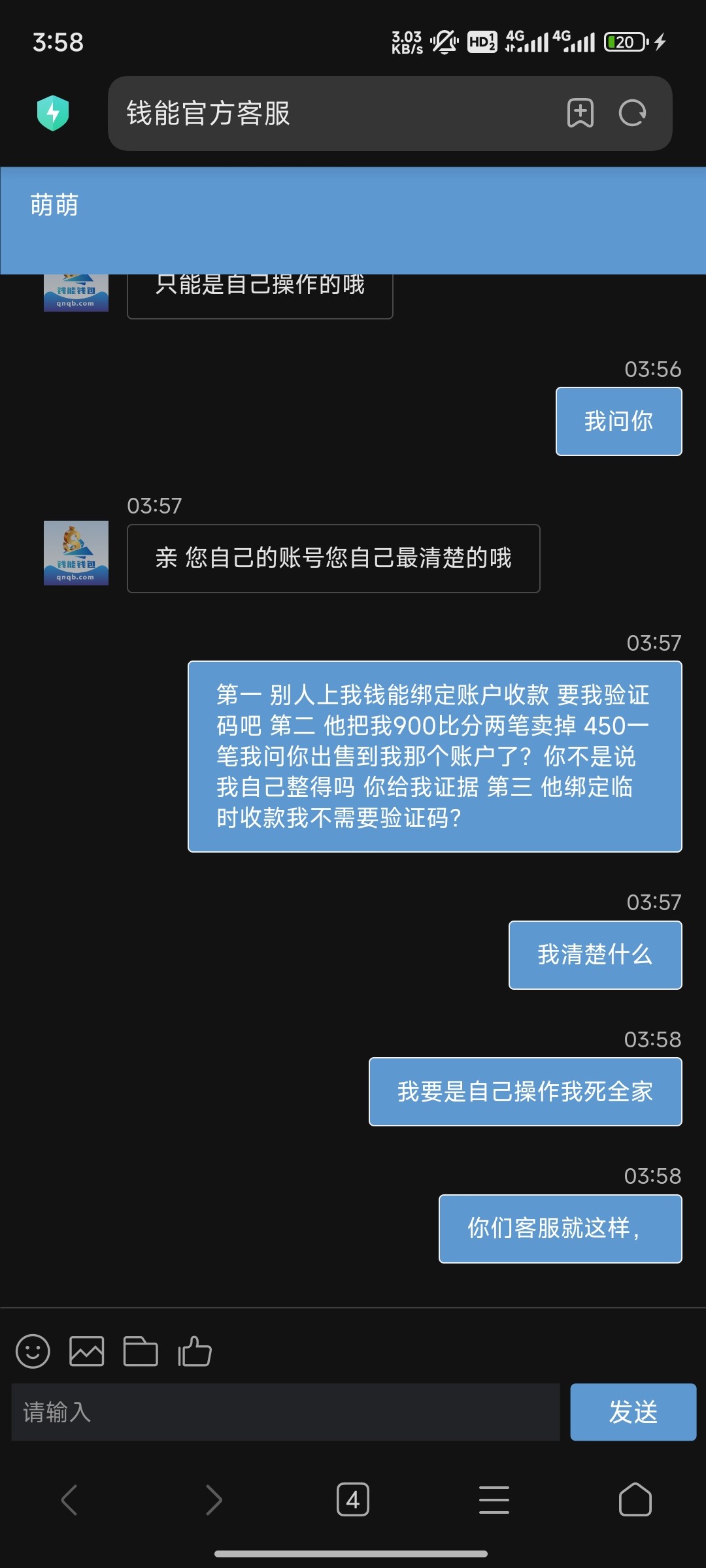This screenshot has width=706, height=1568.
Task: Open the emoji picker
Action: click(33, 1350)
